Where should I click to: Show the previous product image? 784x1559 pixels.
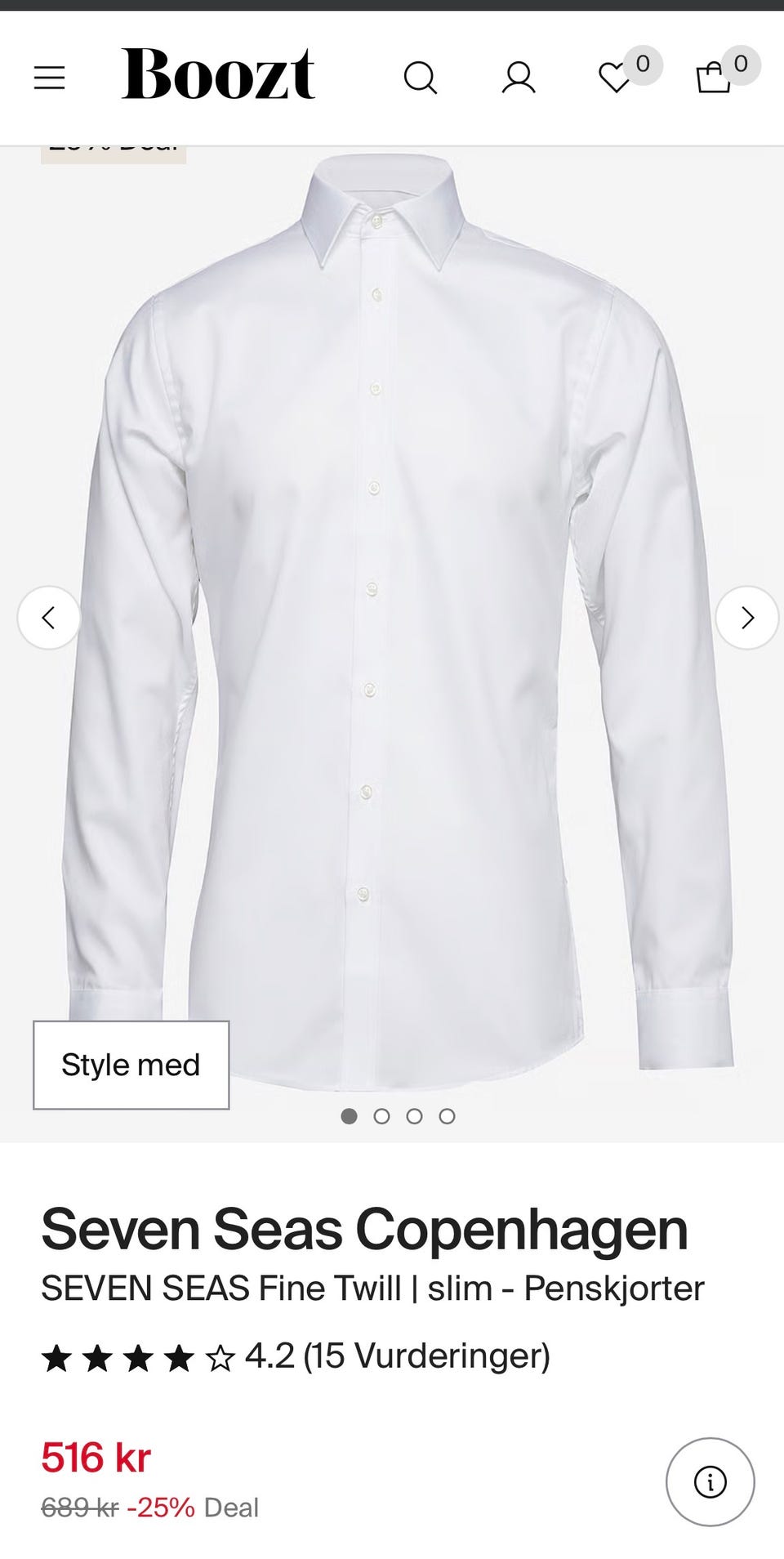coord(49,618)
